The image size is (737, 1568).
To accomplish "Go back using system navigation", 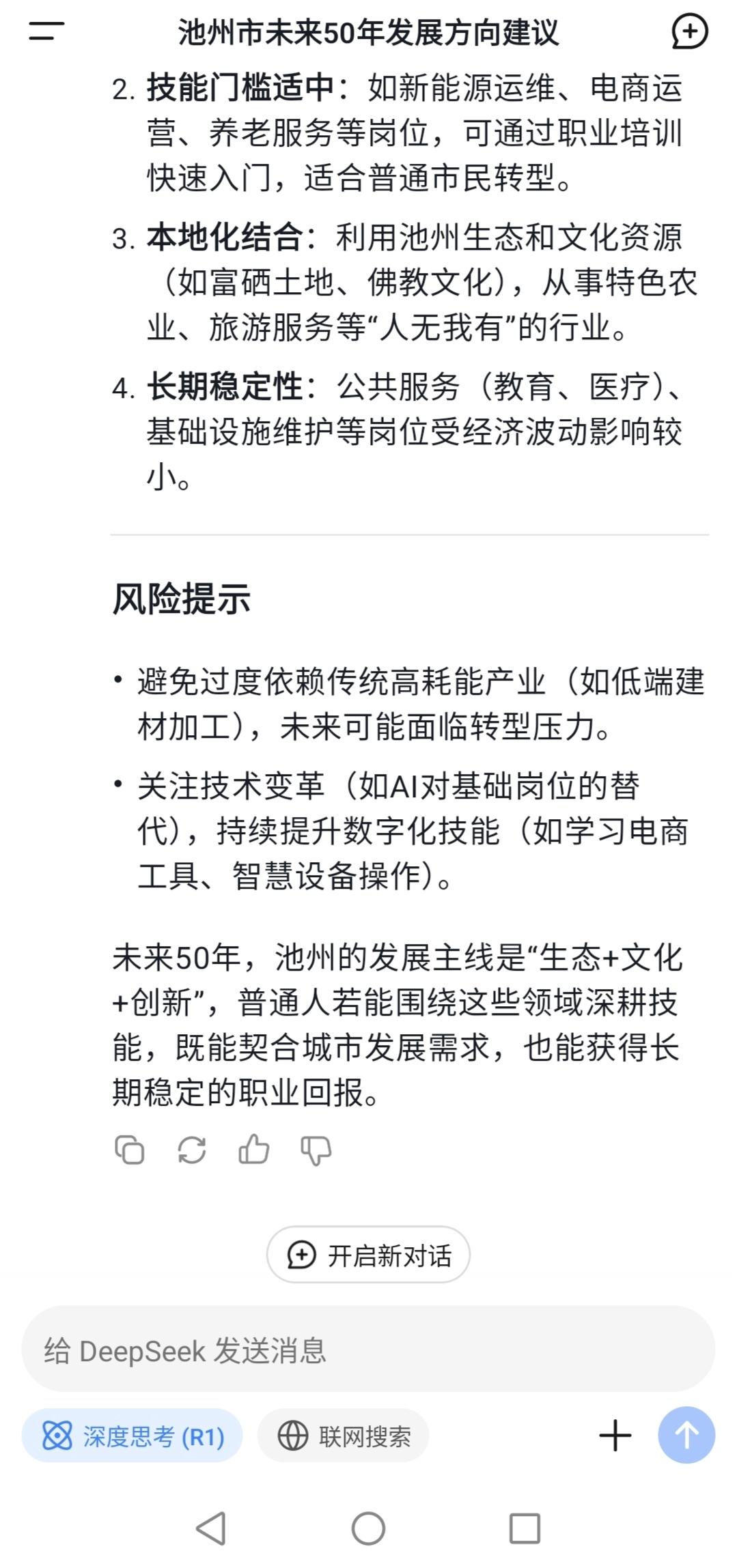I will (211, 1528).
